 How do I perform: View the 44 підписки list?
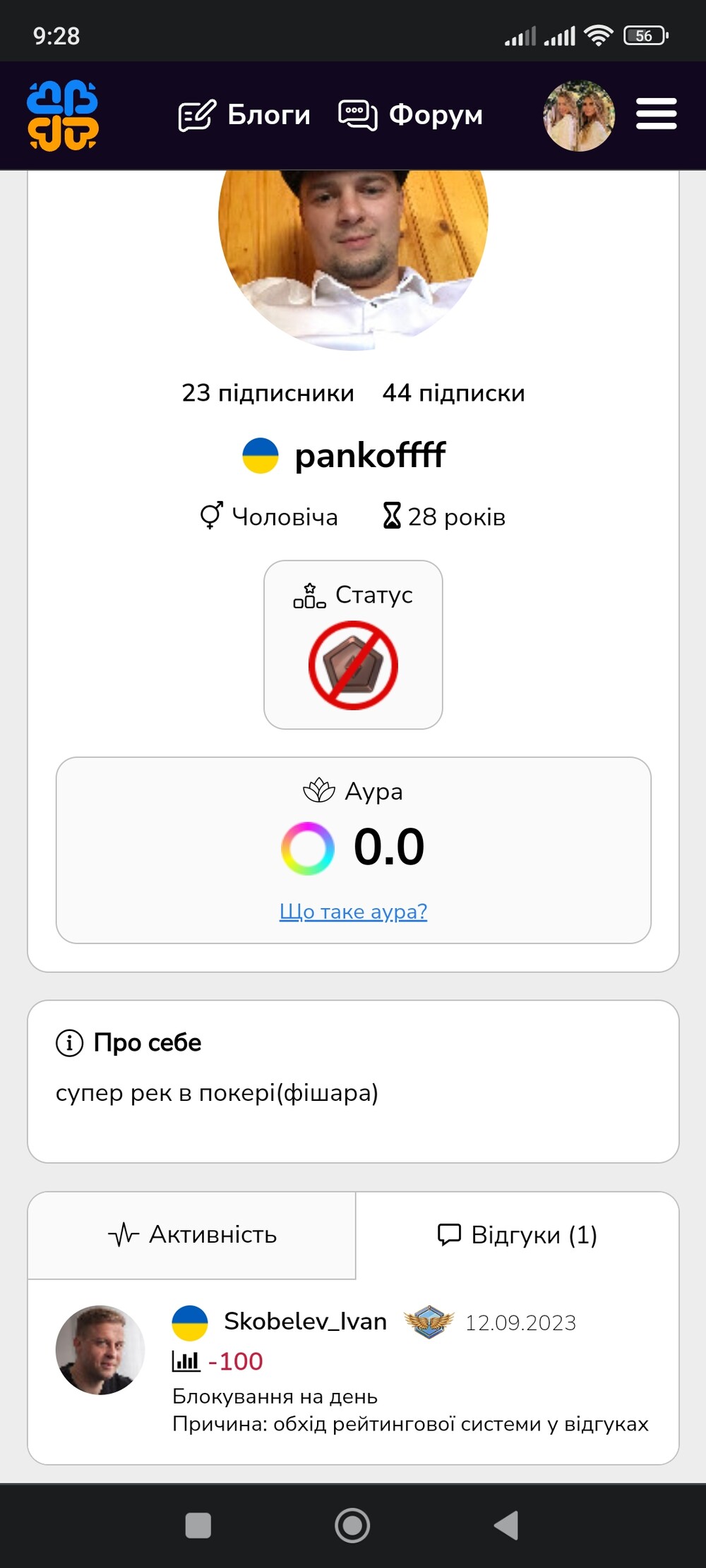[454, 393]
